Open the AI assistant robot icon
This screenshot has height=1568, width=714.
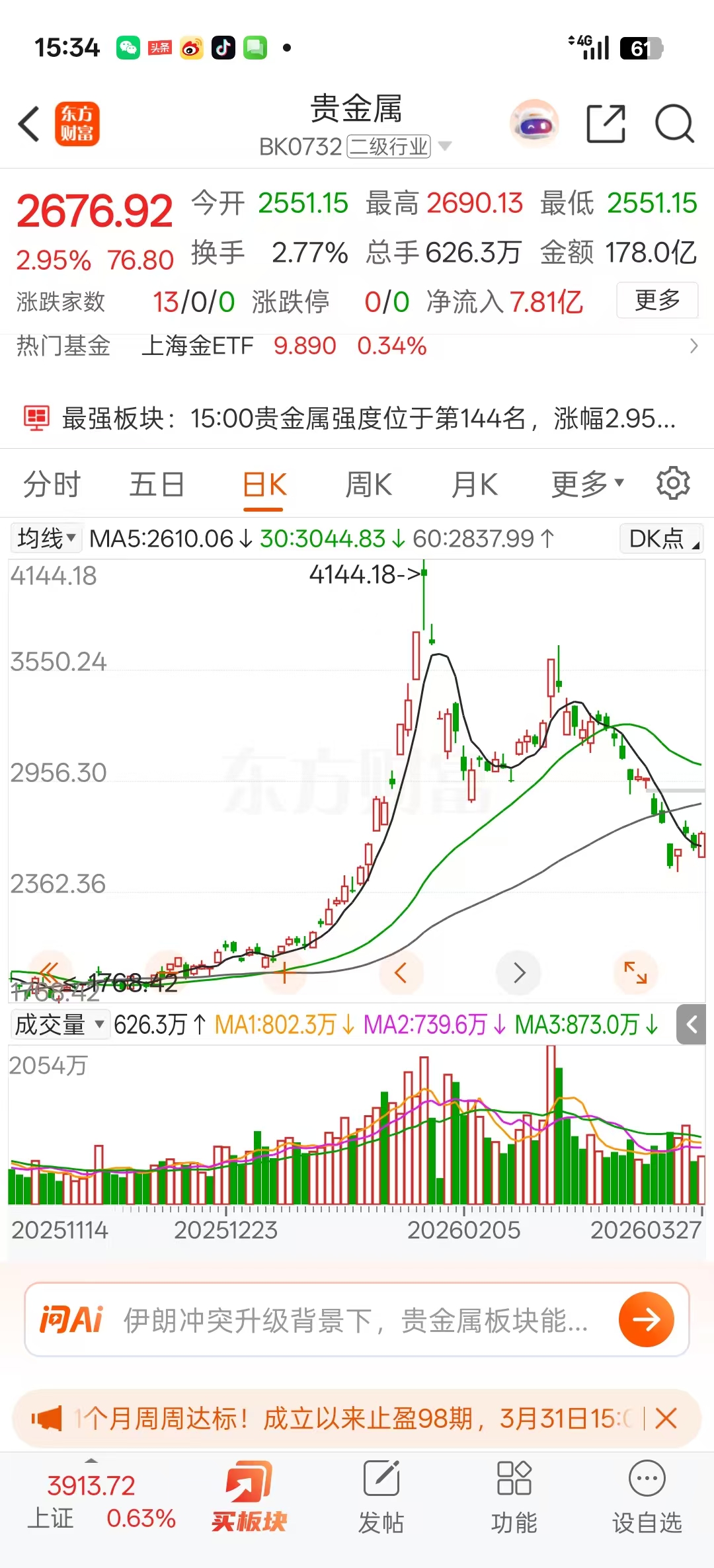tap(534, 124)
